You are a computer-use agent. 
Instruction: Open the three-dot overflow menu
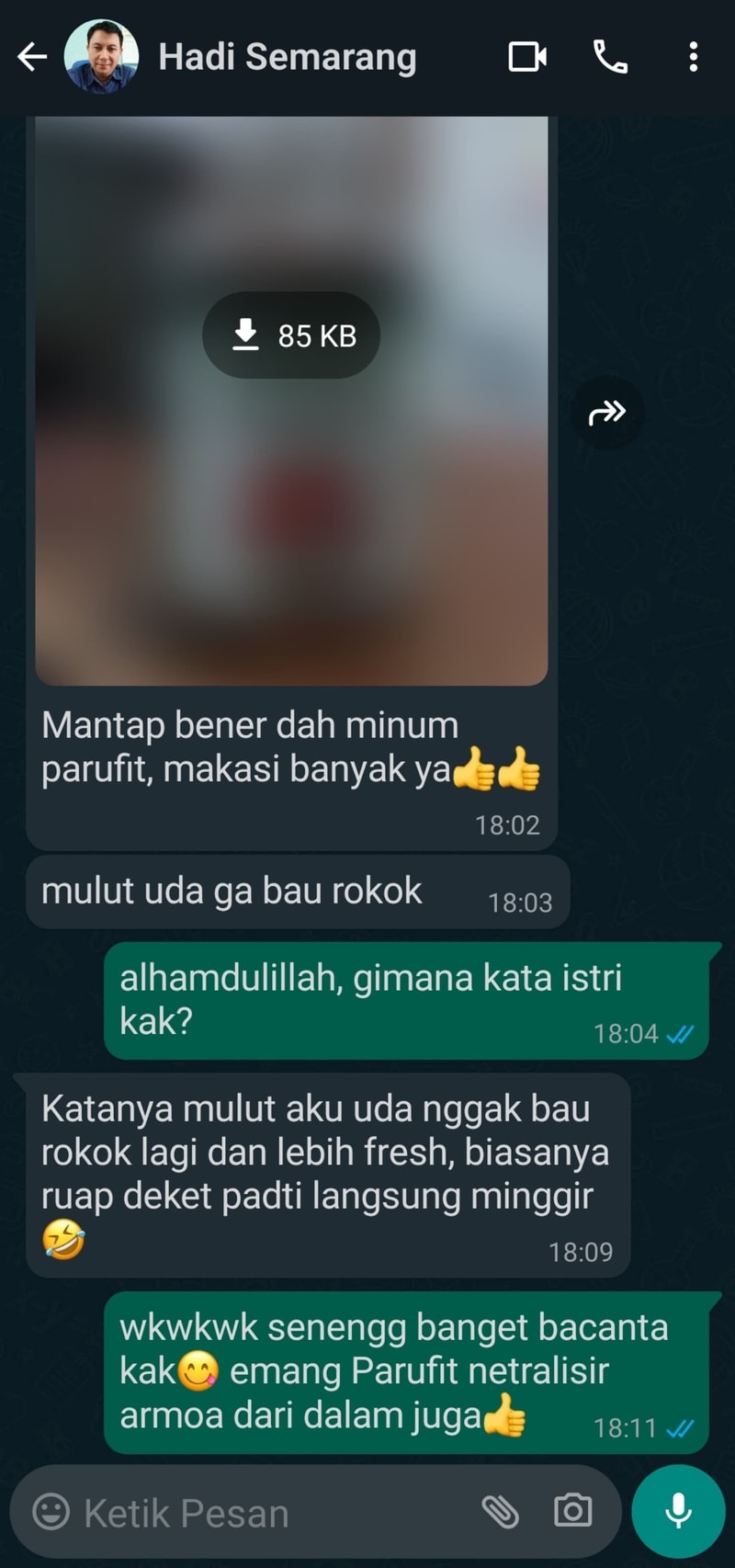[x=694, y=57]
